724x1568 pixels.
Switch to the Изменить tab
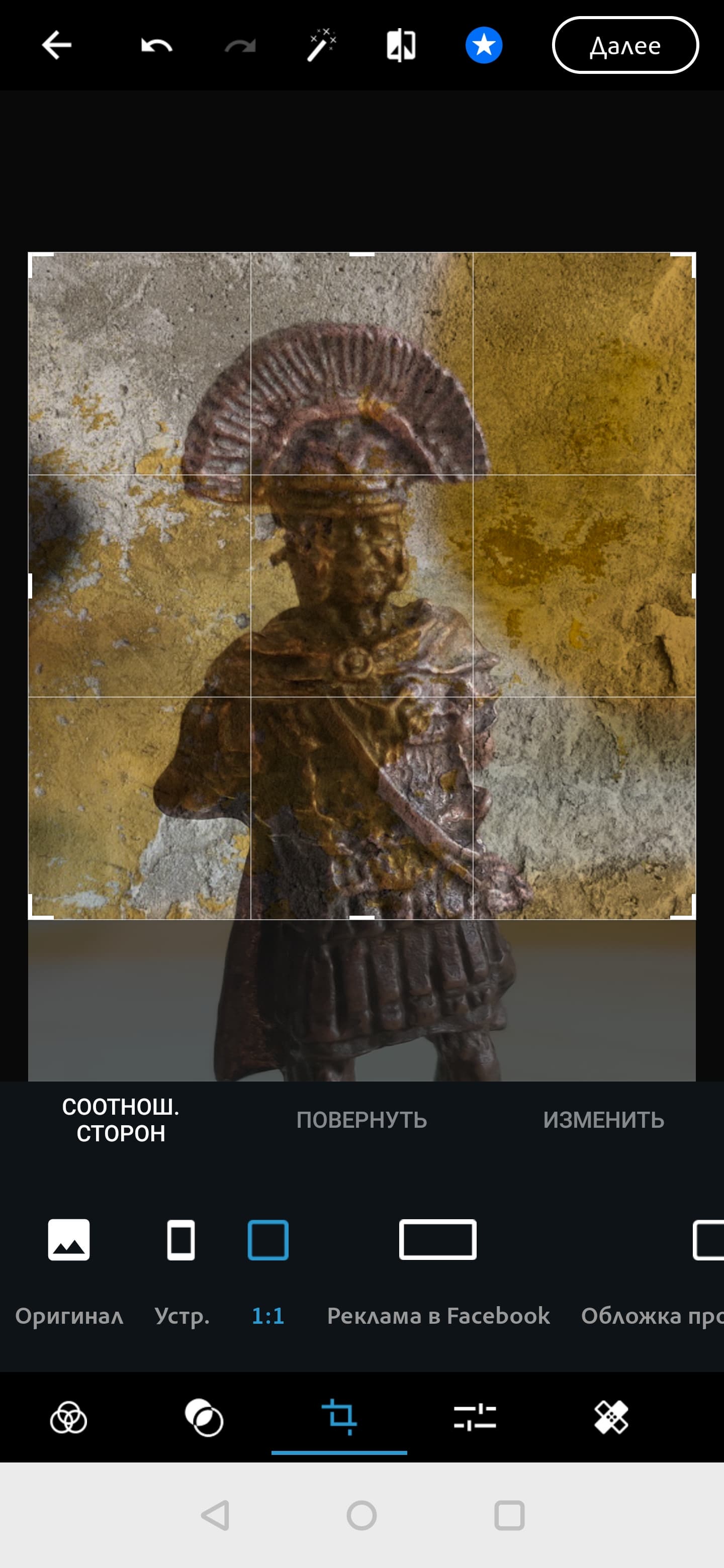603,1120
